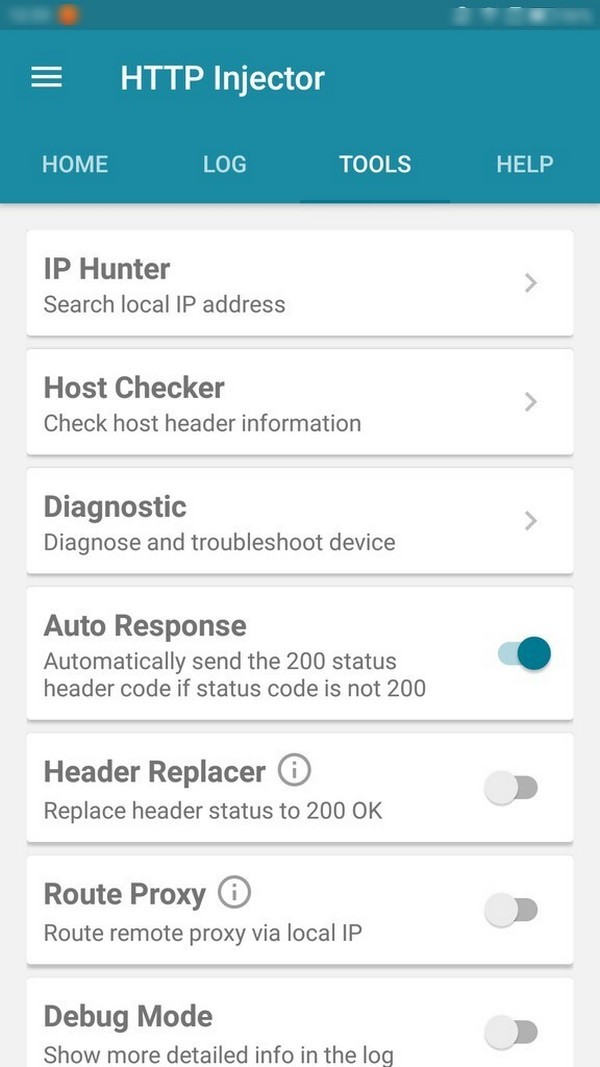This screenshot has height=1067, width=600.
Task: Select the TOOLS tab
Action: click(x=375, y=164)
